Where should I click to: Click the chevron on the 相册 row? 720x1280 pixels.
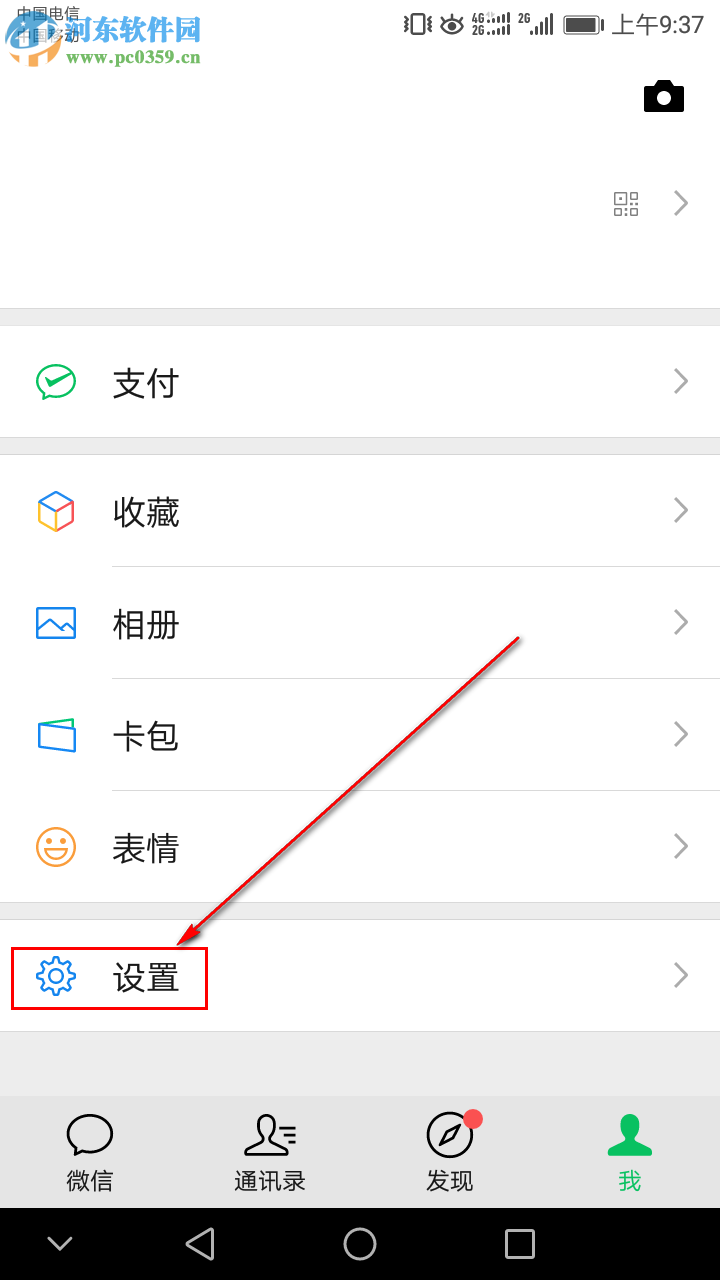(681, 623)
